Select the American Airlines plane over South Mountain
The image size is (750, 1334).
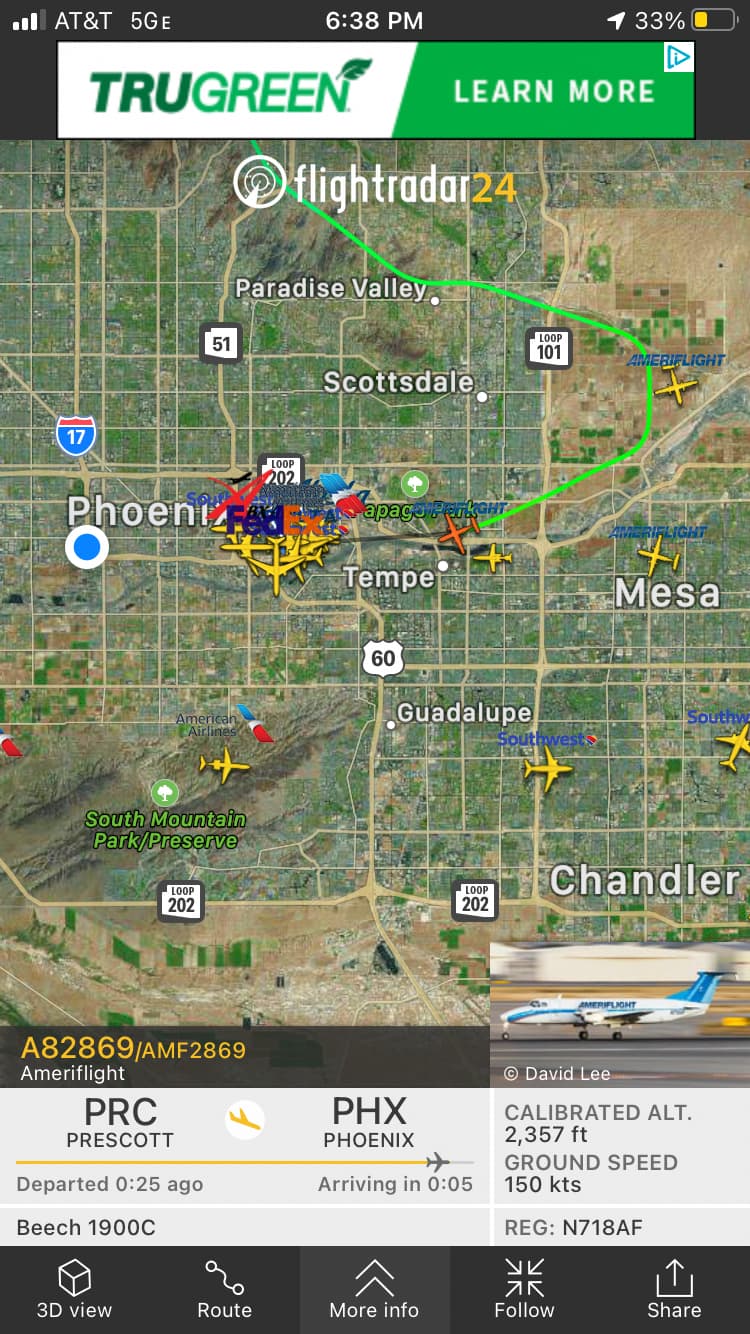224,767
